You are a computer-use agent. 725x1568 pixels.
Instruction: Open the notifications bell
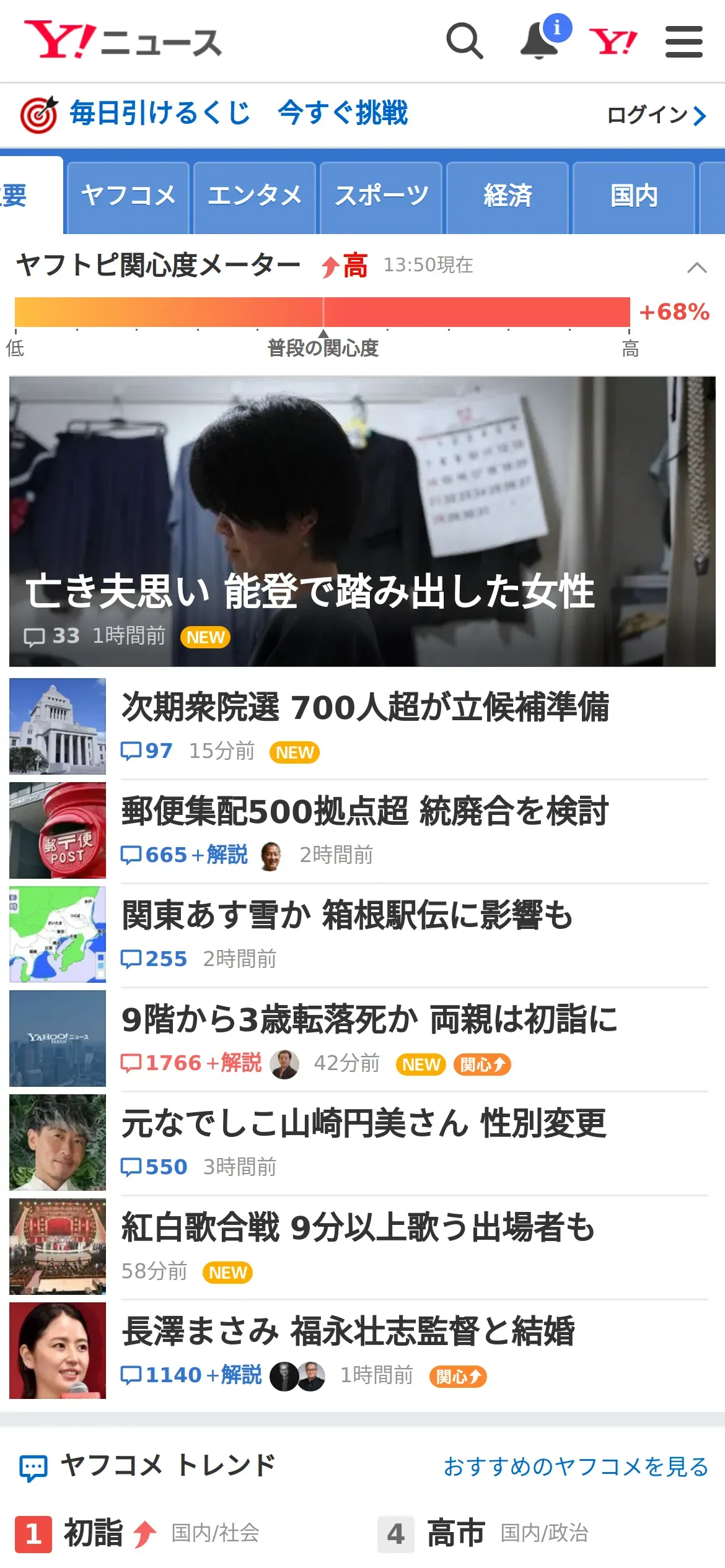pos(540,41)
